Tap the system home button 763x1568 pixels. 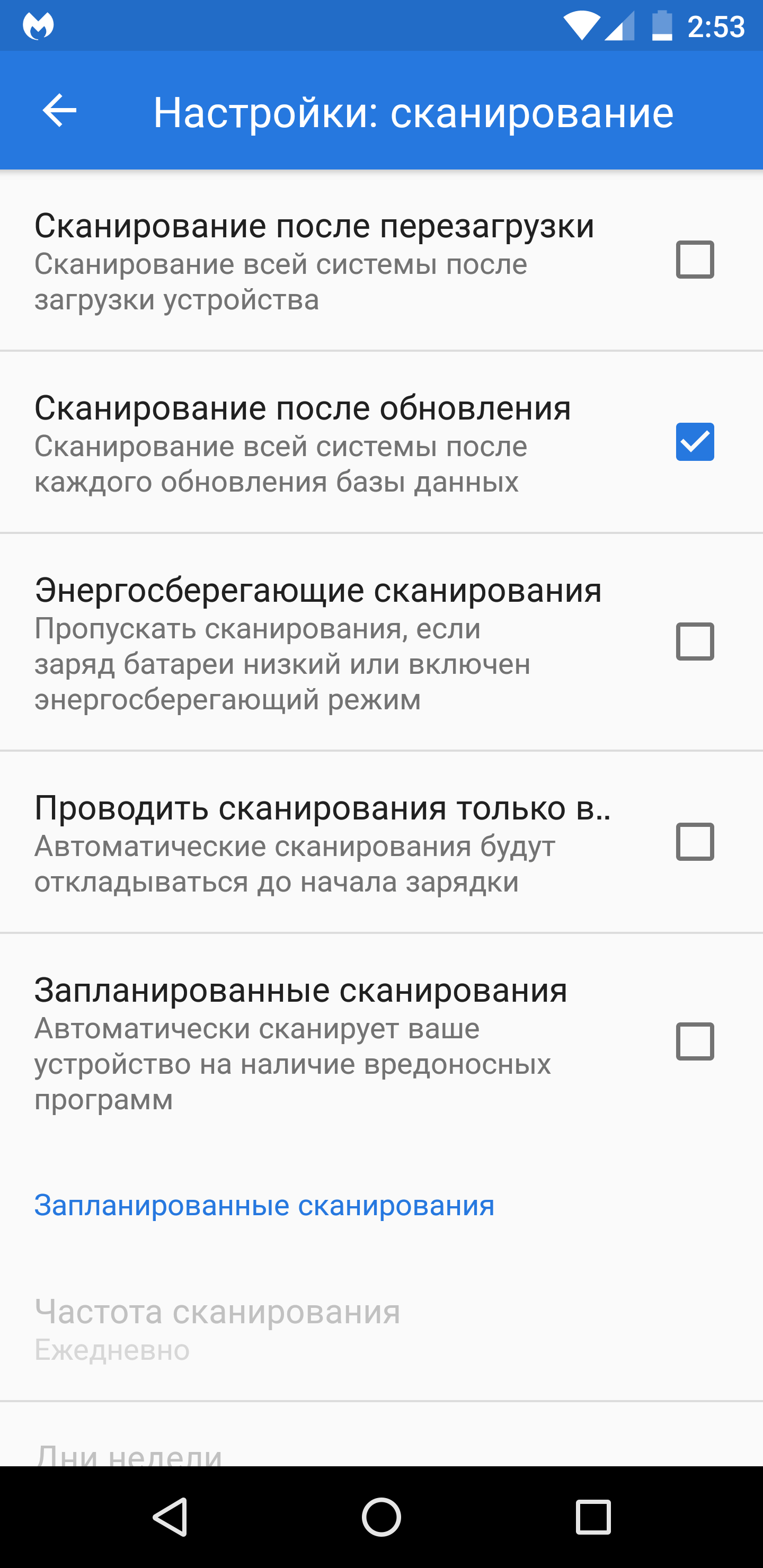pos(381,1516)
